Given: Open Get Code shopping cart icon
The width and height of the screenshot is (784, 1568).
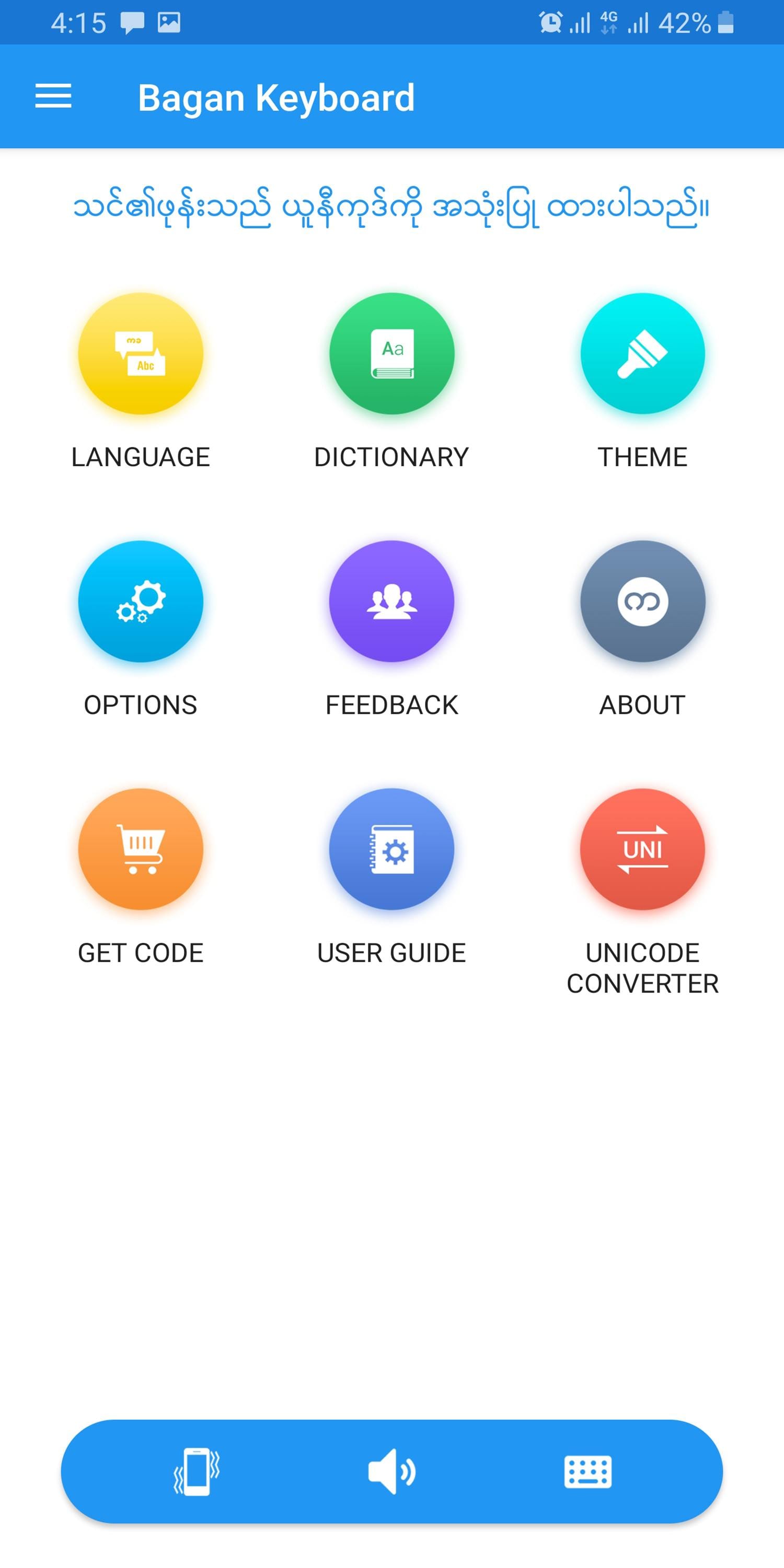Looking at the screenshot, I should click(x=141, y=850).
